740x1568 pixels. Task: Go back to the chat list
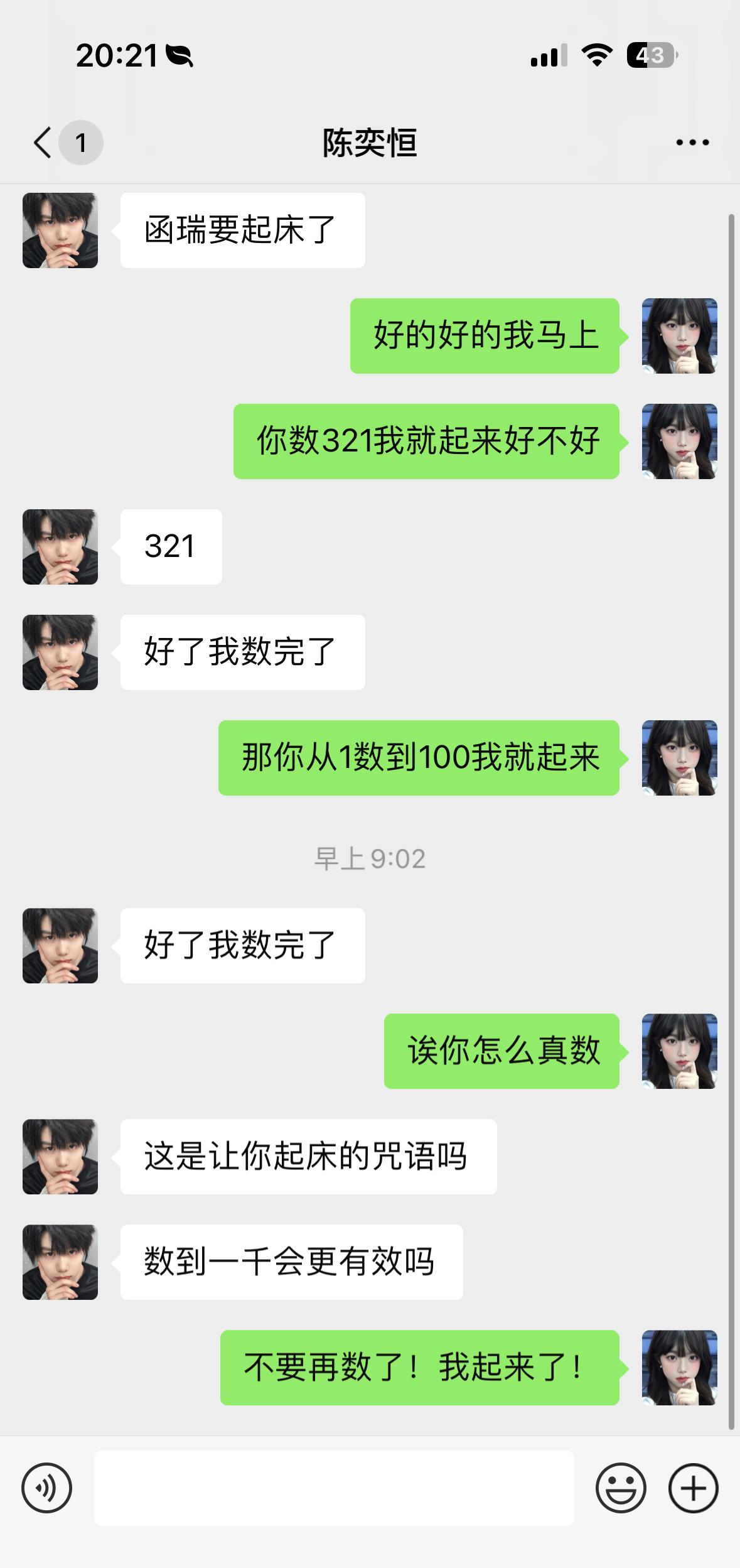click(x=44, y=143)
